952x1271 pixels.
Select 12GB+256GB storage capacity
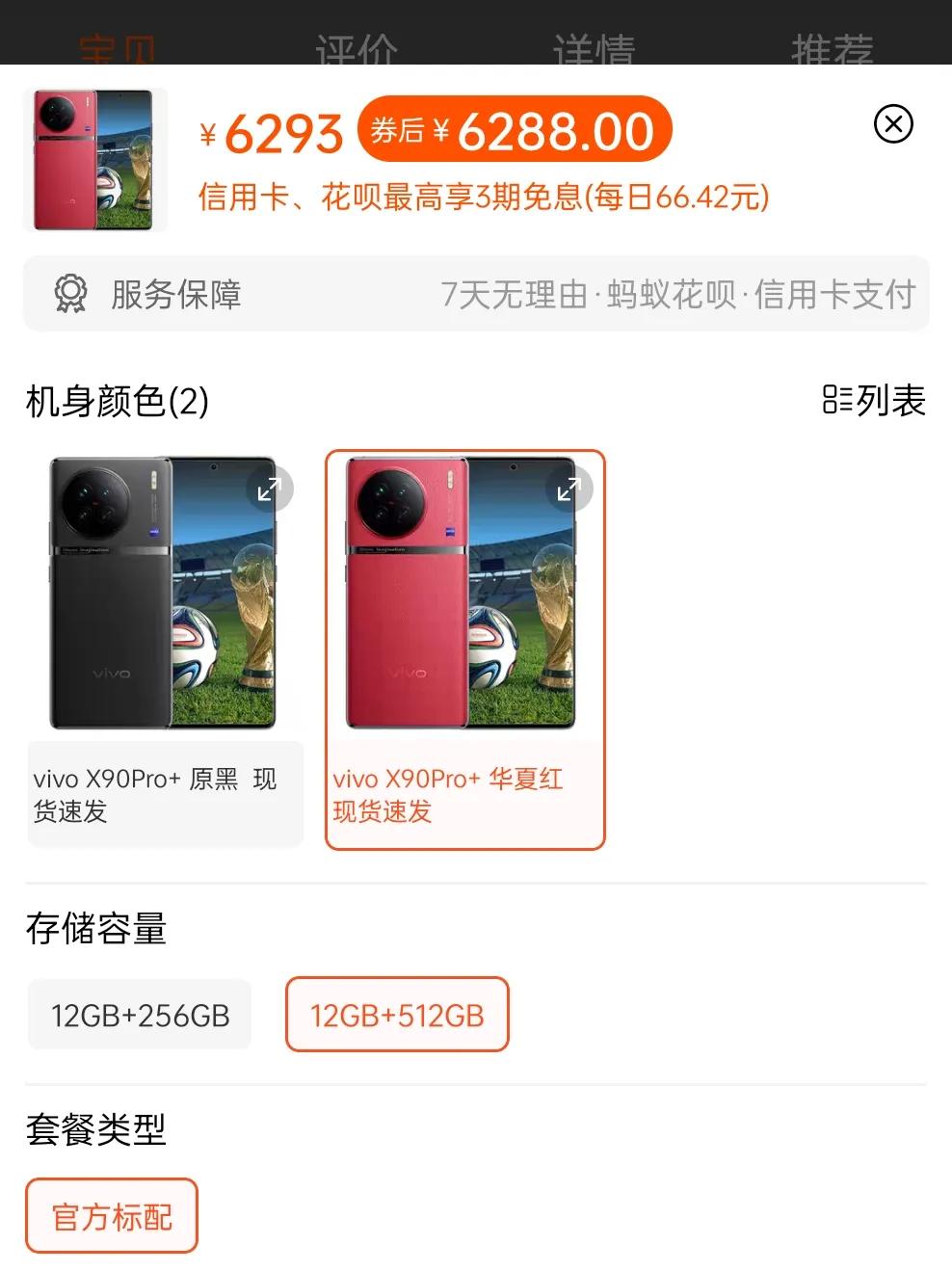pyautogui.click(x=139, y=1014)
